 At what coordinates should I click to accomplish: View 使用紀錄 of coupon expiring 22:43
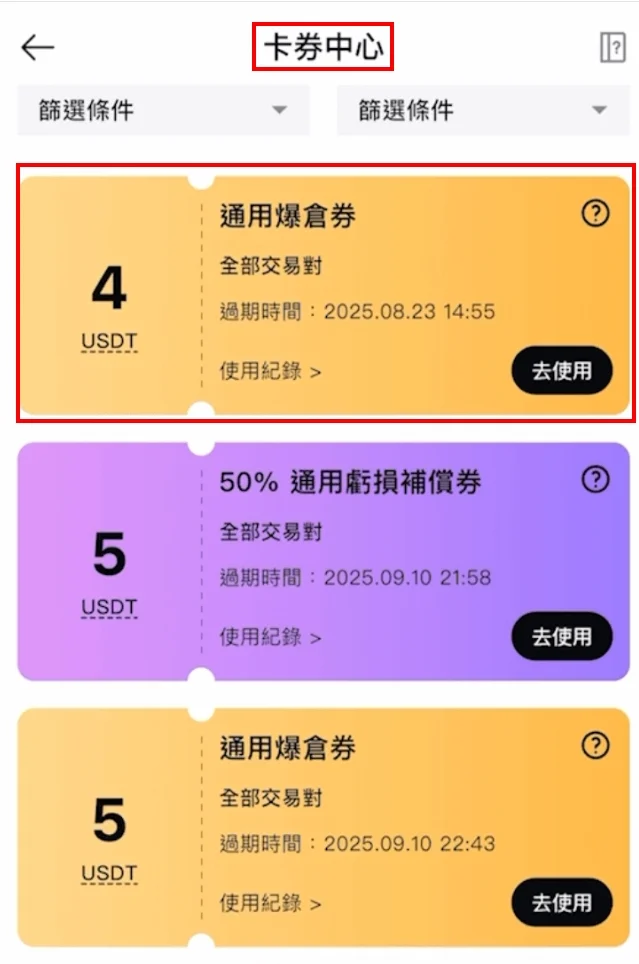[x=270, y=903]
